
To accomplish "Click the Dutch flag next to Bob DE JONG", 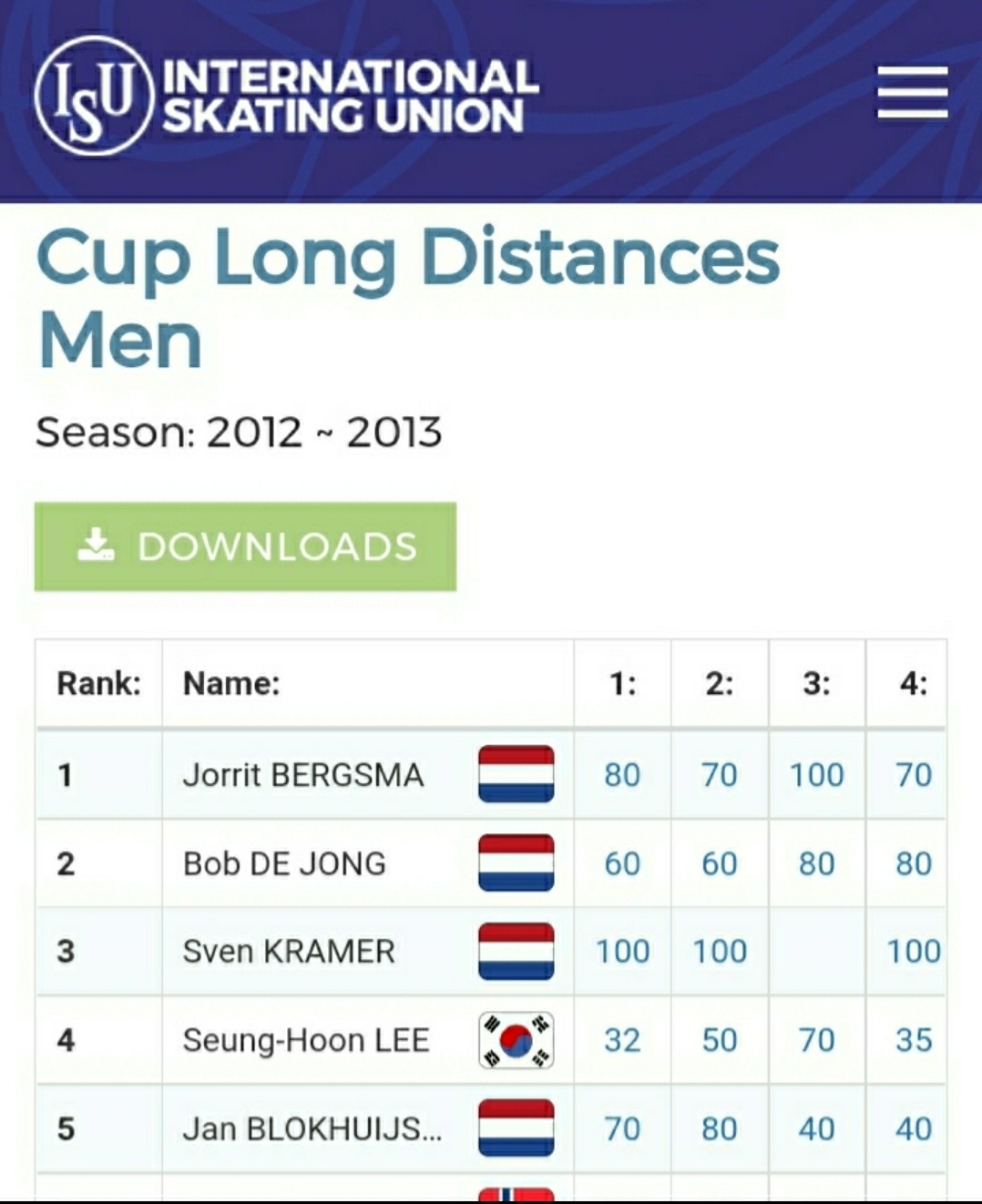I will pos(516,863).
